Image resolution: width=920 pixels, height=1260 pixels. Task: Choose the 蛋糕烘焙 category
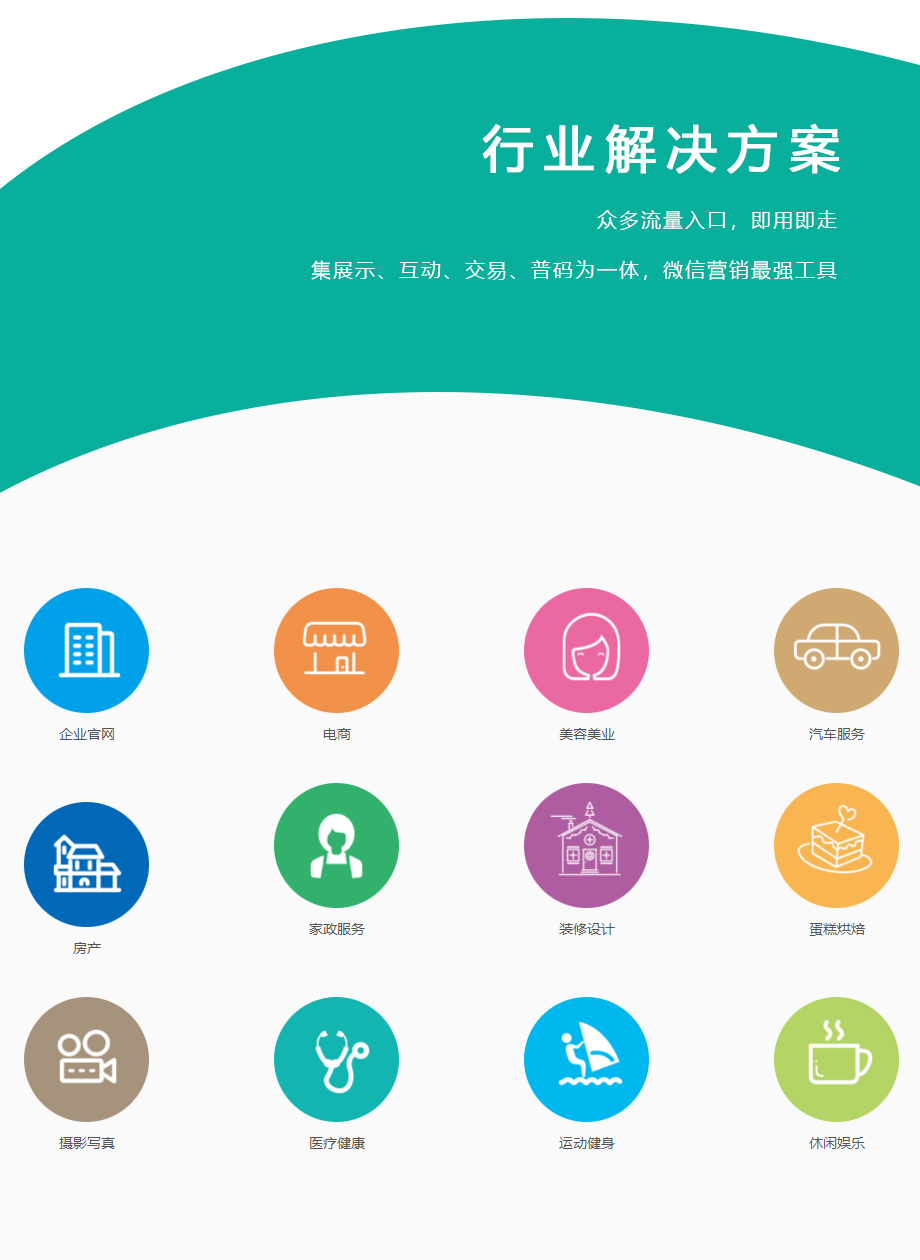point(836,845)
